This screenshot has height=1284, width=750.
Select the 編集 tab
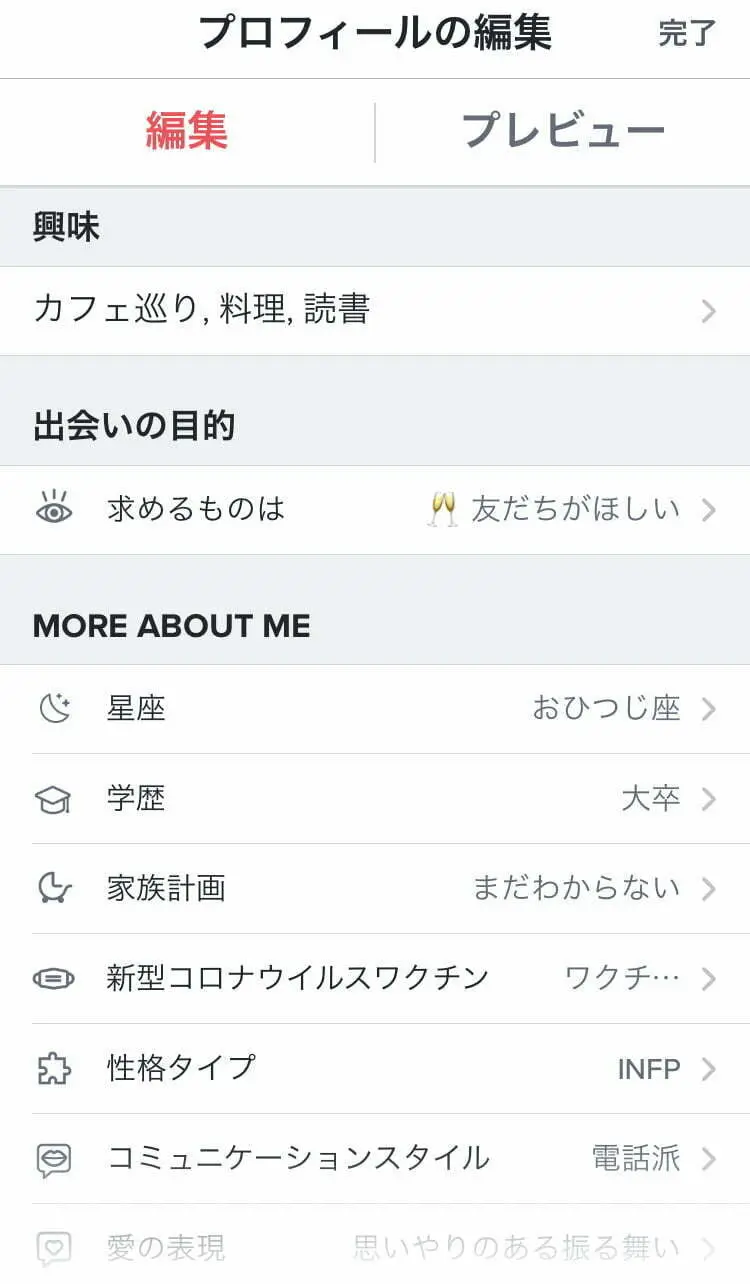point(187,132)
